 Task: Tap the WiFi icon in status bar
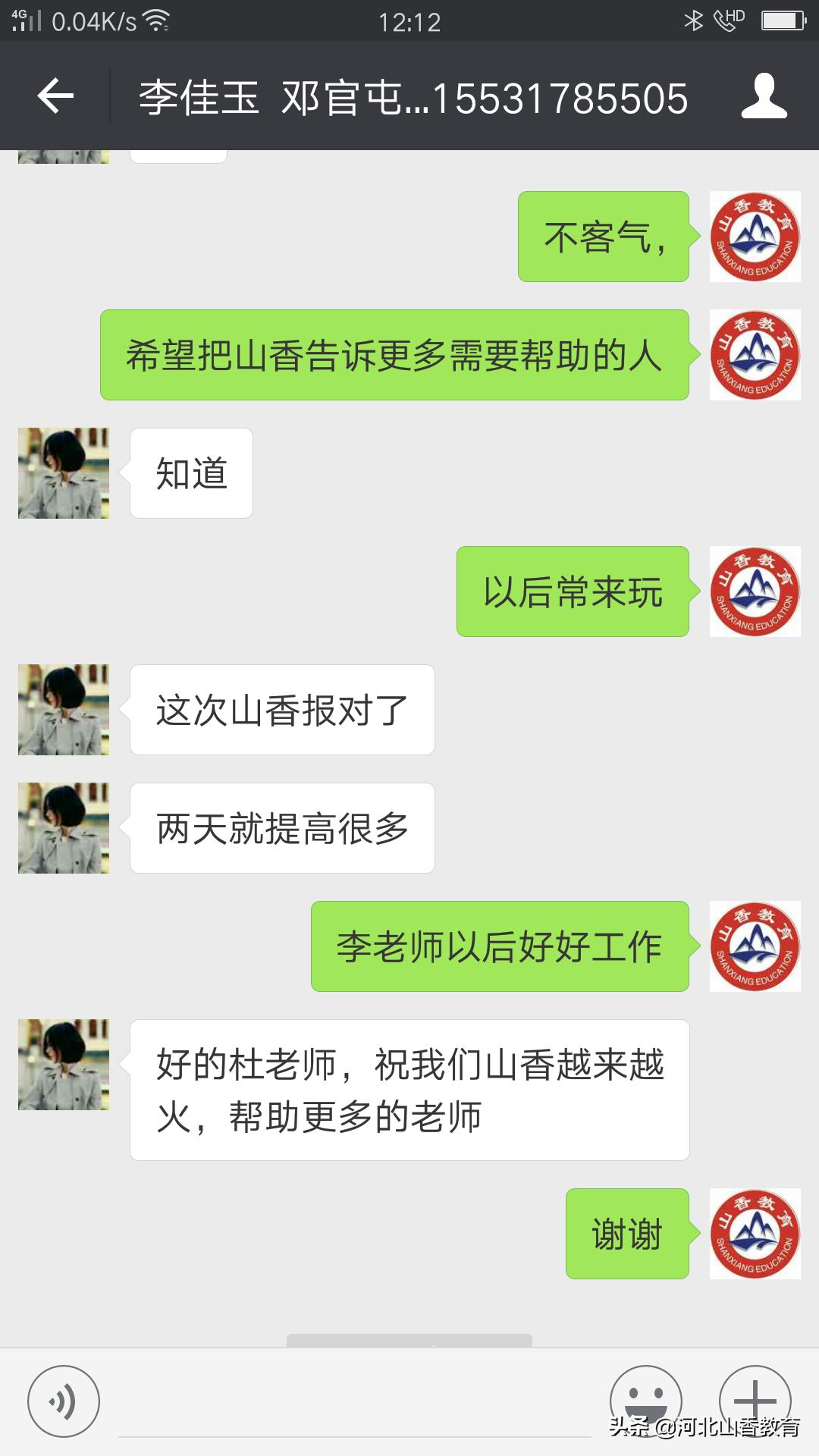[x=158, y=20]
